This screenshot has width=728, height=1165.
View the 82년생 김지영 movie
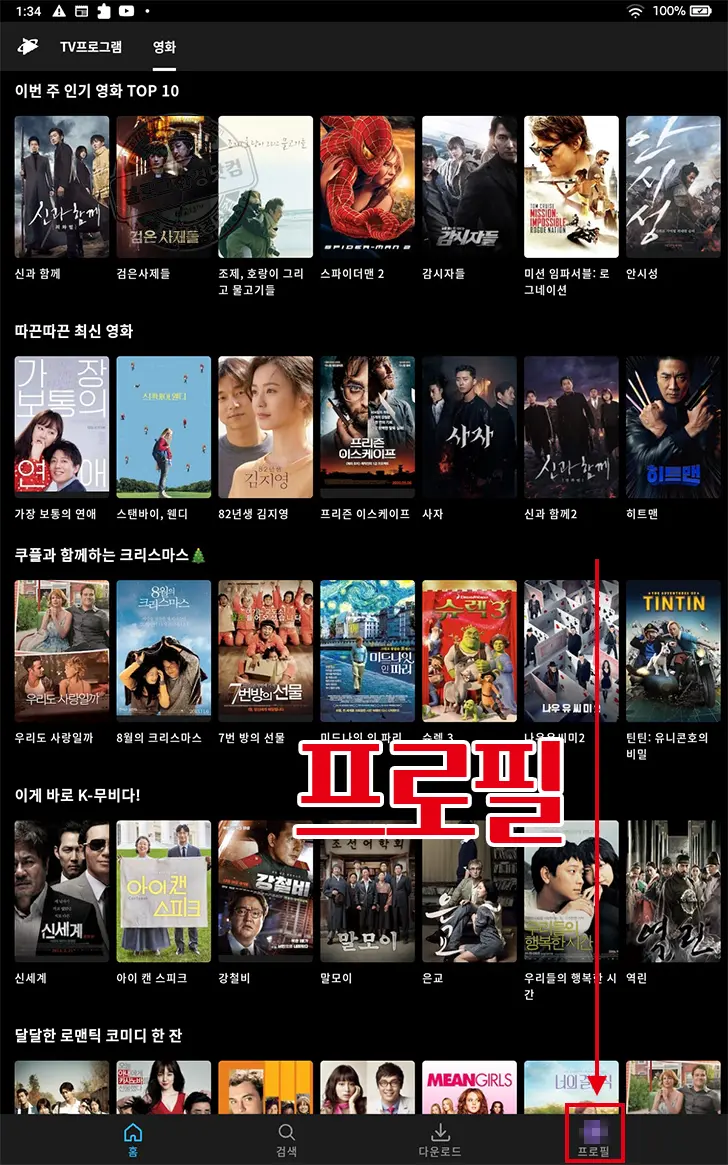click(x=265, y=426)
